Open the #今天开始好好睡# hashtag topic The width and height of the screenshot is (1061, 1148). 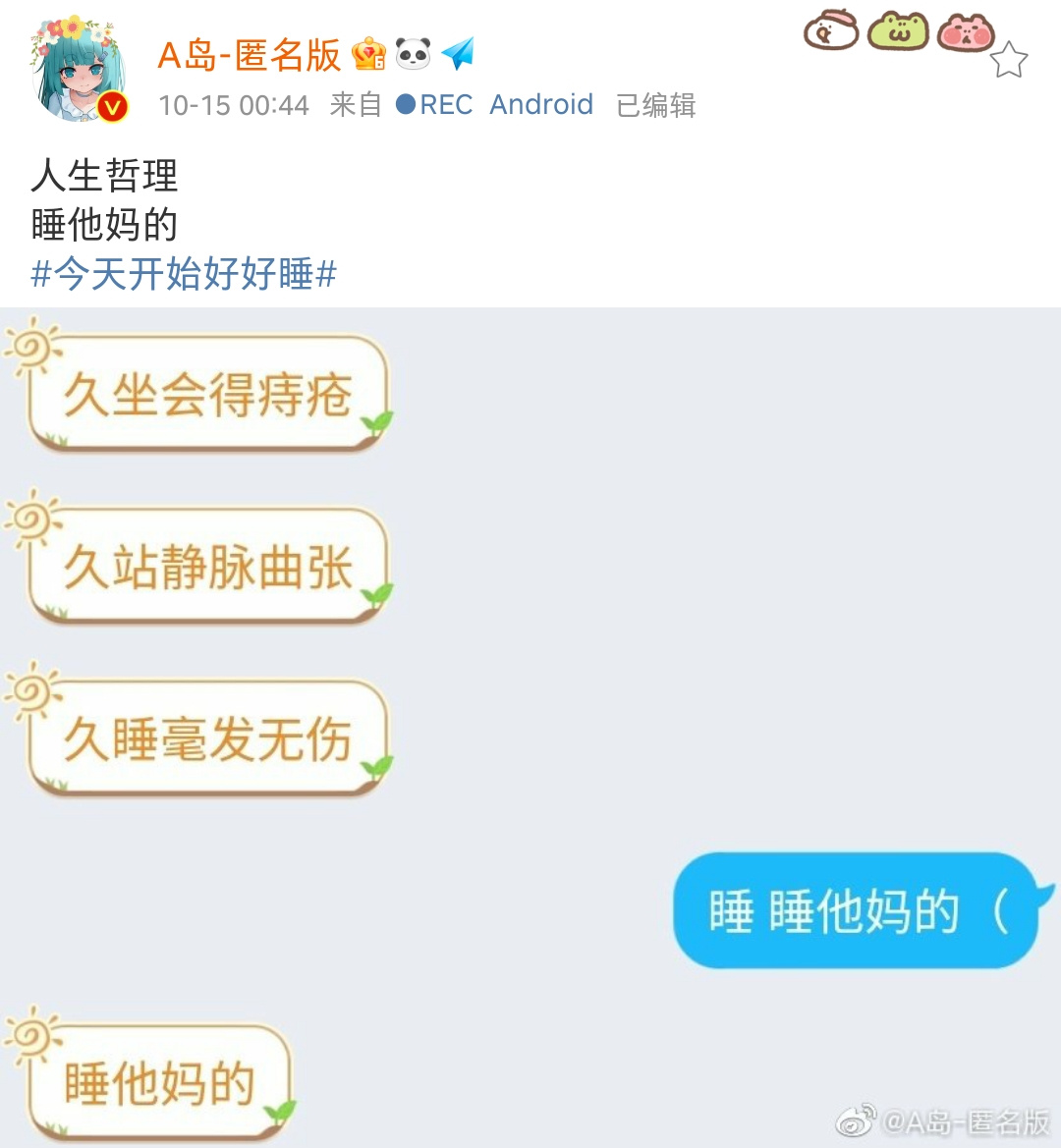pos(184,274)
